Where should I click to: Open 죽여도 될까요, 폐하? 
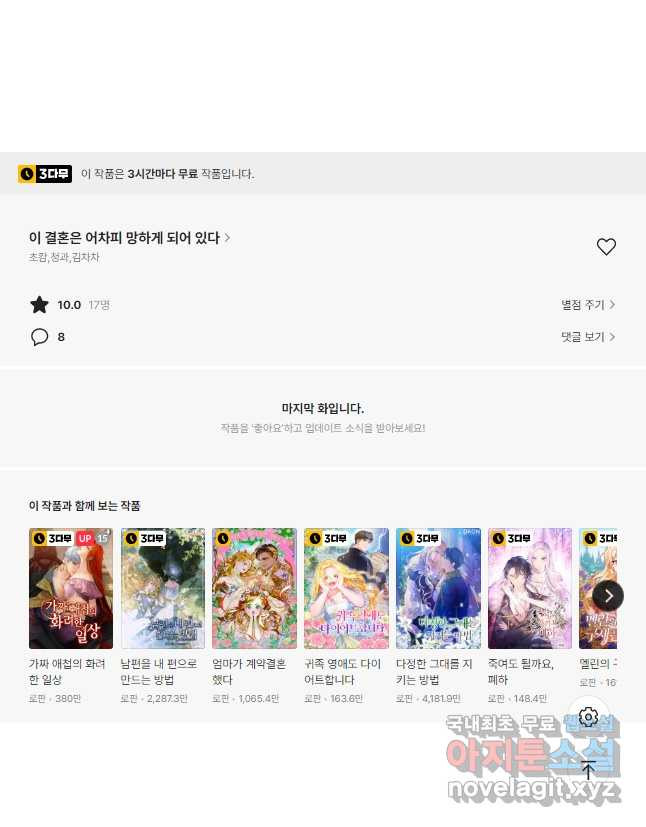530,589
